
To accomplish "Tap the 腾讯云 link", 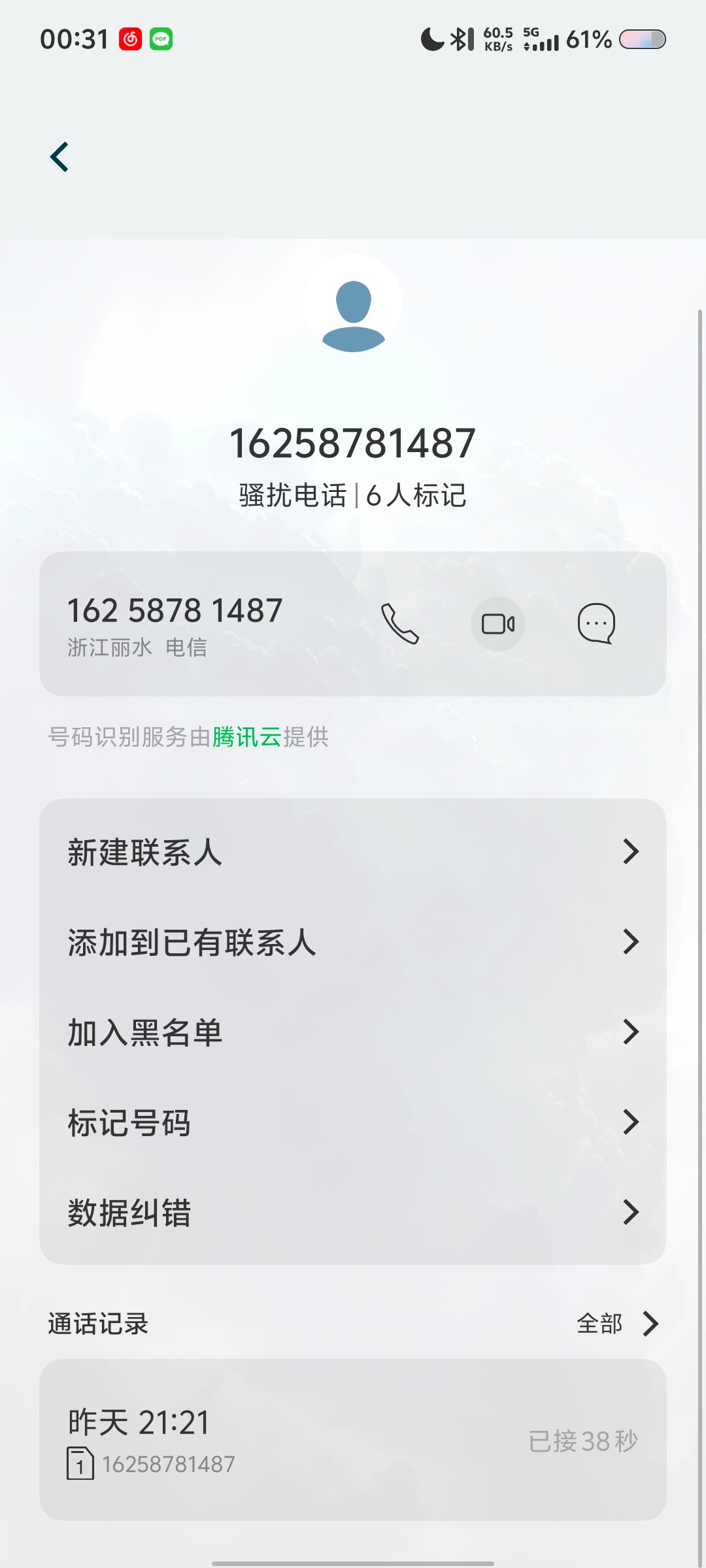I will 246,737.
